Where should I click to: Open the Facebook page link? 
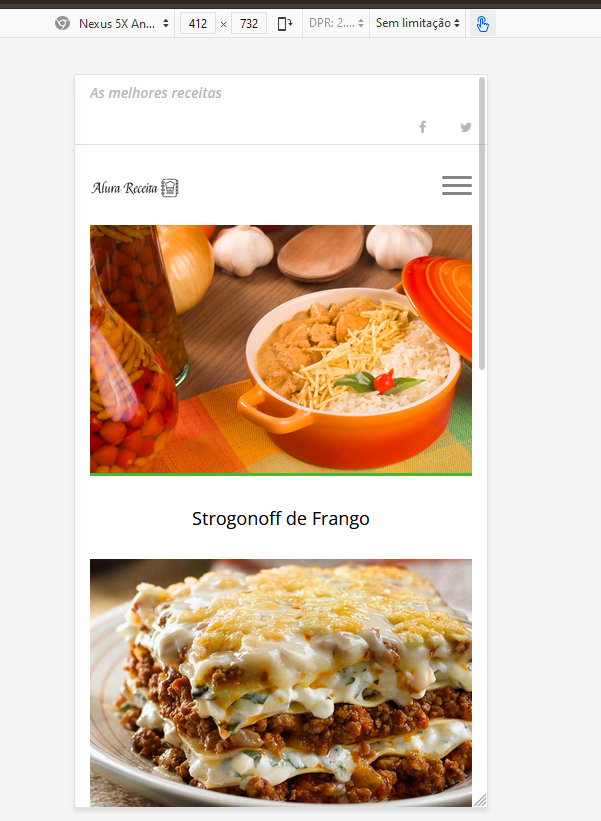click(422, 127)
